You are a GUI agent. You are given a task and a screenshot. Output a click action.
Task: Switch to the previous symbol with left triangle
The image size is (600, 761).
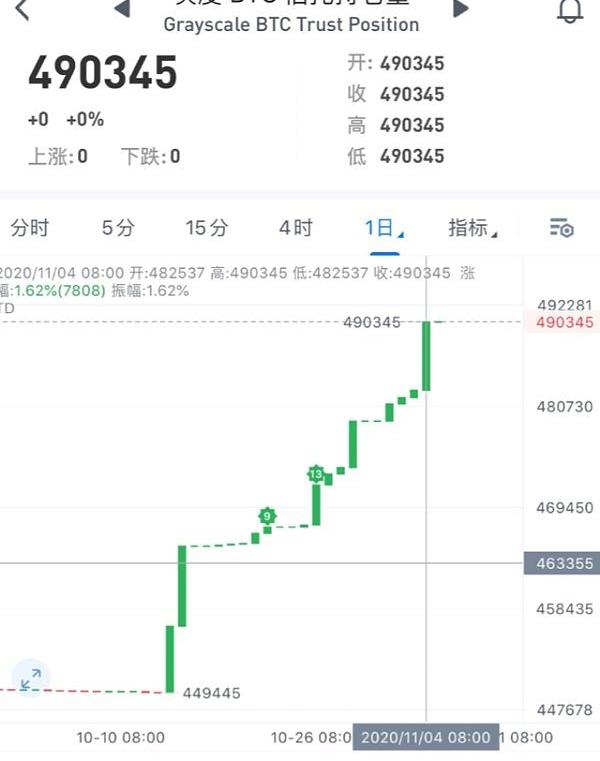coord(122,9)
